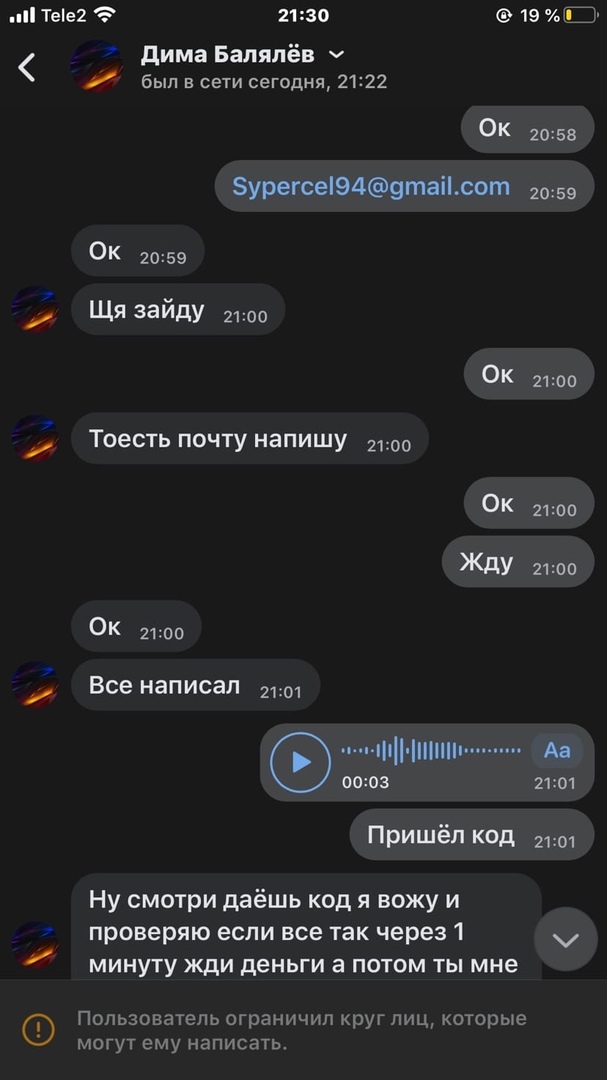This screenshot has width=607, height=1080.
Task: Play the 00:03 voice message
Action: coord(300,762)
